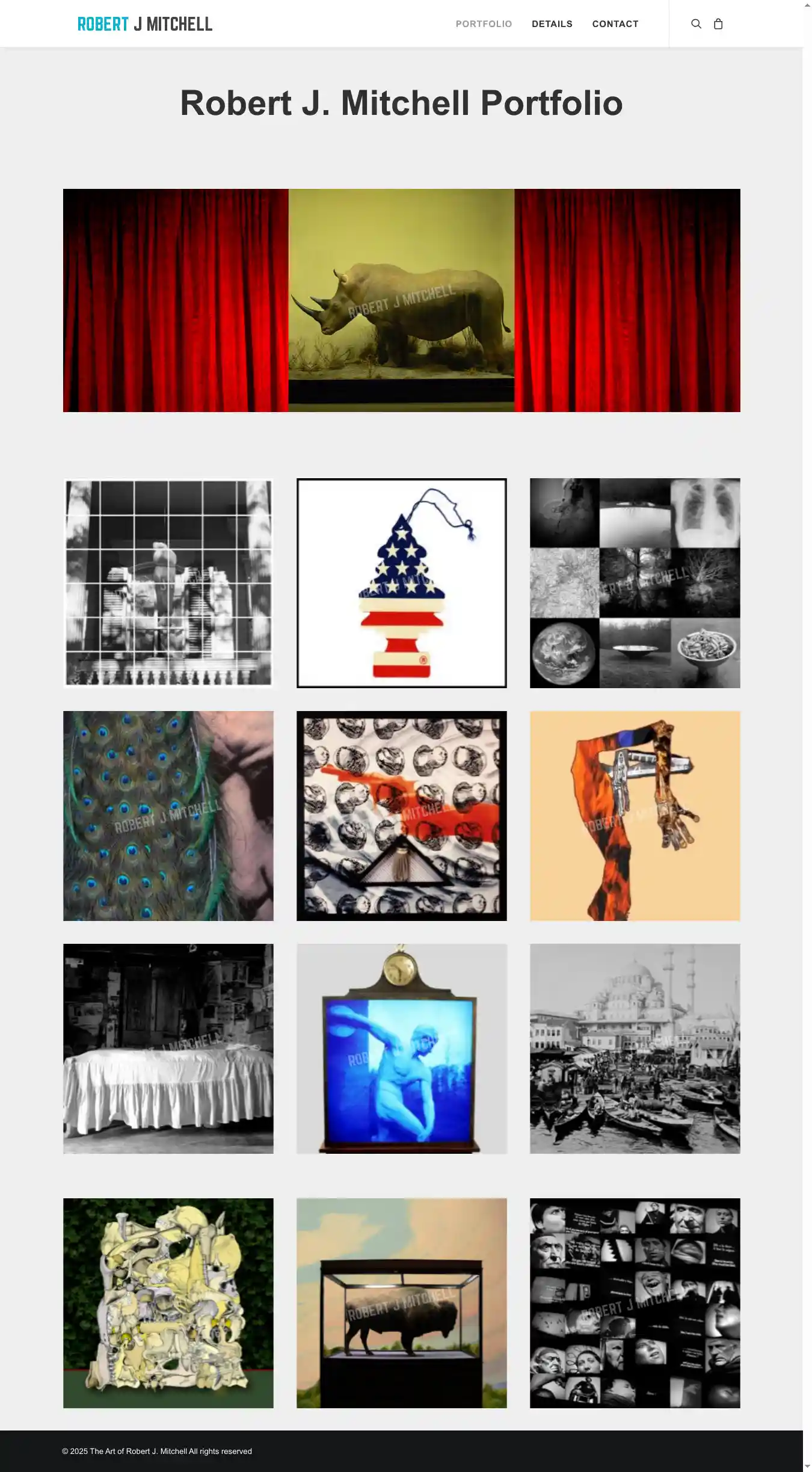The height and width of the screenshot is (1472, 812).
Task: Go to the Portfolio page
Action: pos(484,24)
